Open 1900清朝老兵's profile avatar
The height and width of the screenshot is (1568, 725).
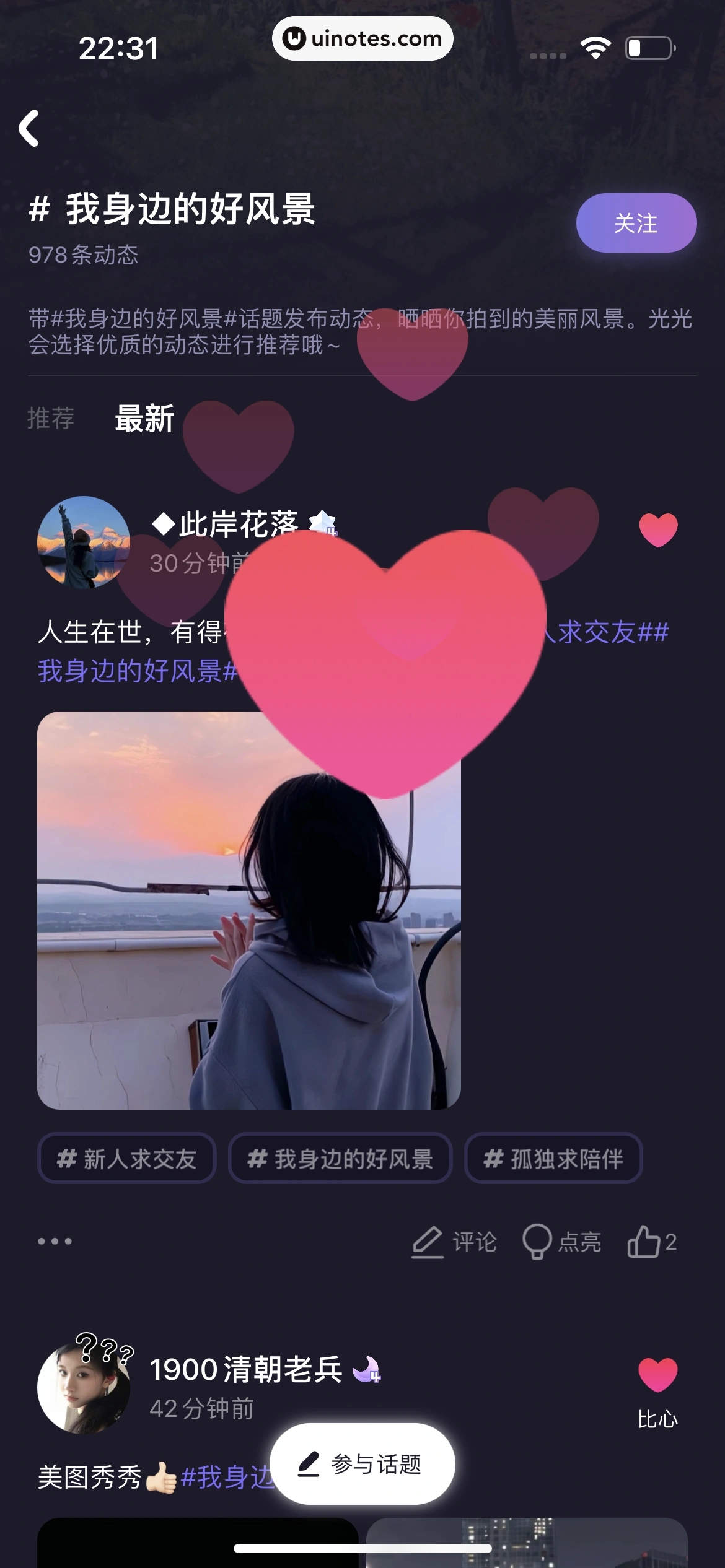84,1387
